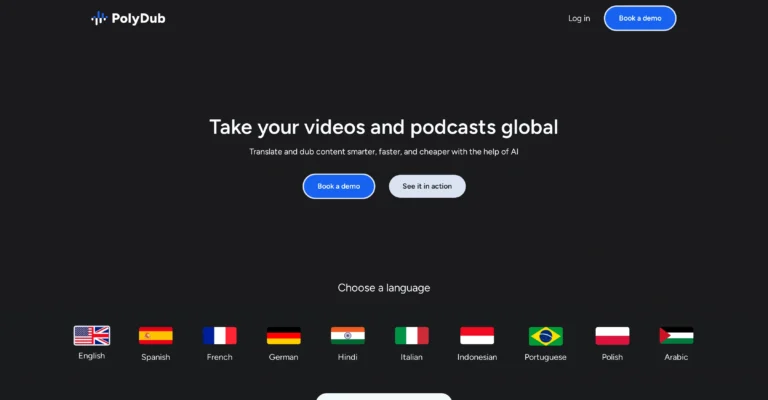
Task: Choose Spanish as the language
Action: click(x=156, y=336)
